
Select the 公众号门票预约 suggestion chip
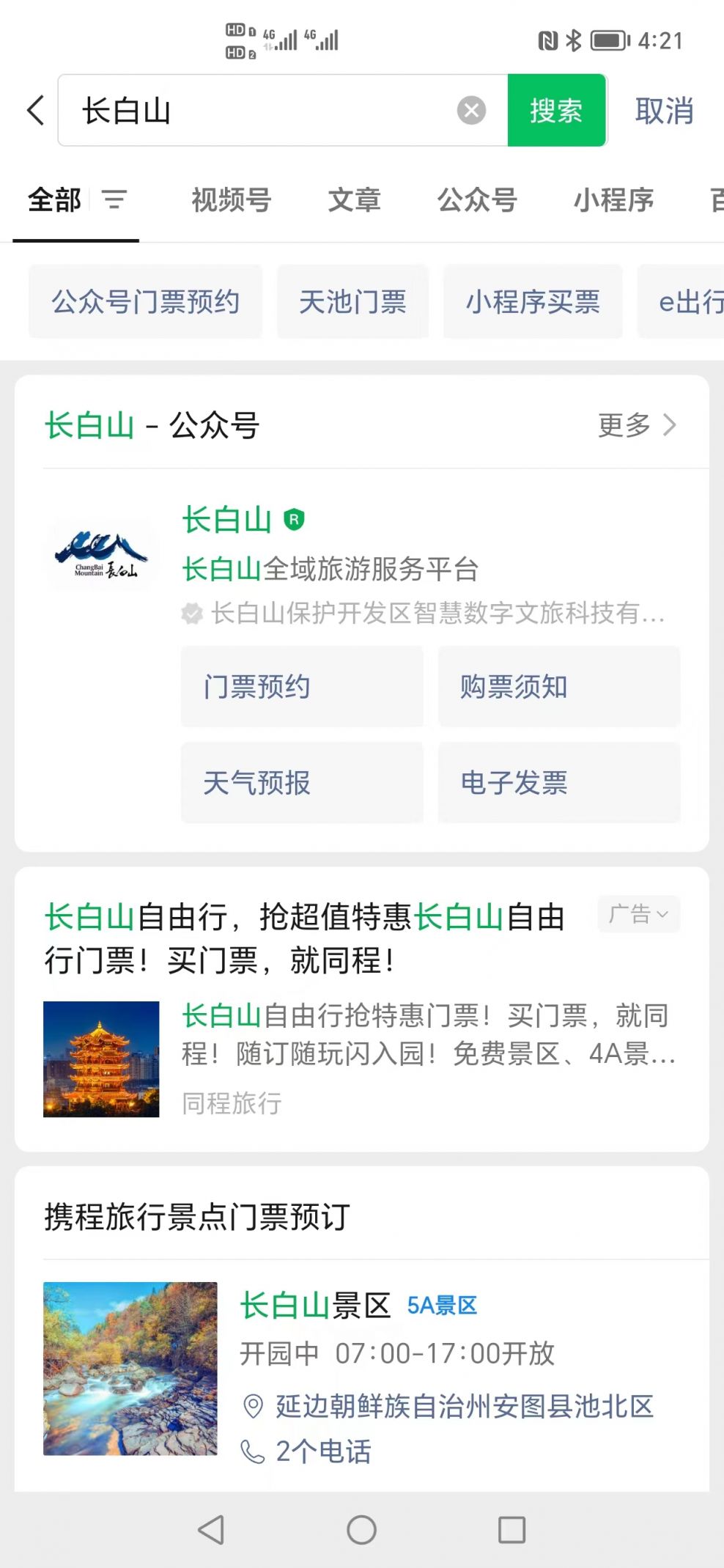coord(145,301)
